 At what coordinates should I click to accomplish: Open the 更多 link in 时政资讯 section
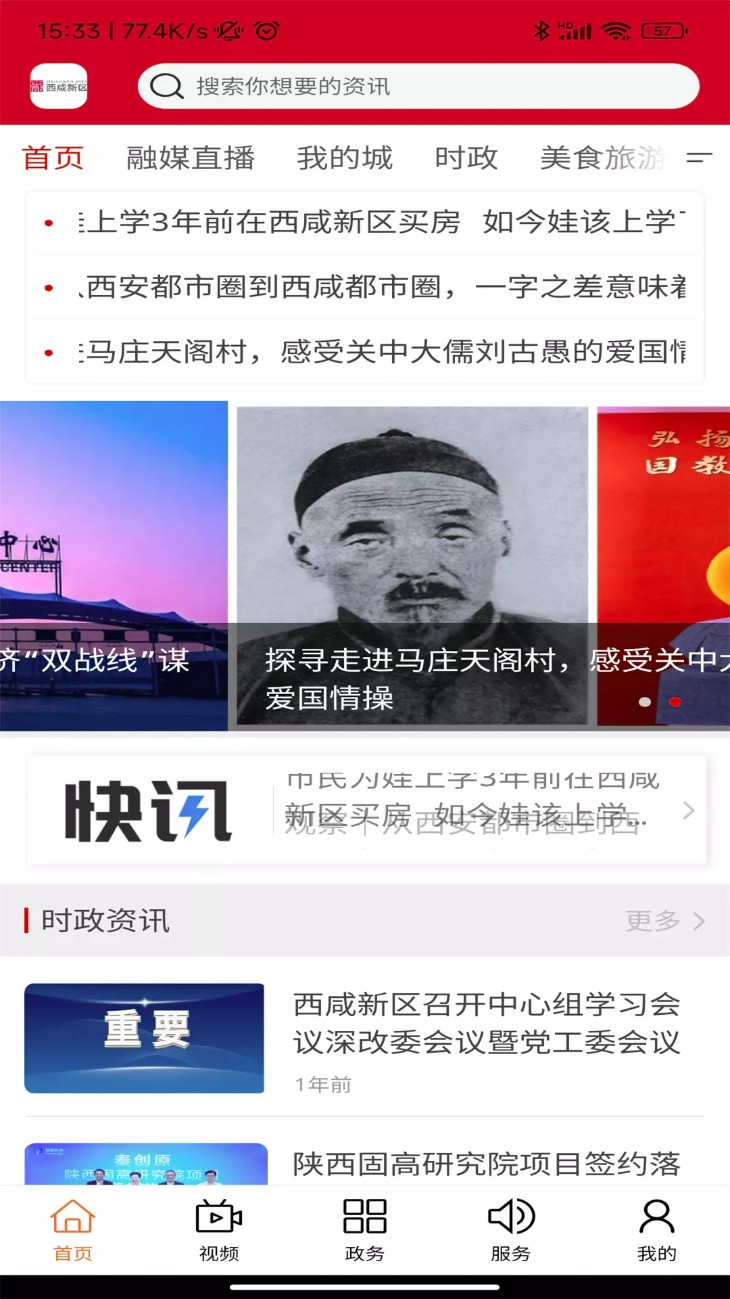[652, 920]
